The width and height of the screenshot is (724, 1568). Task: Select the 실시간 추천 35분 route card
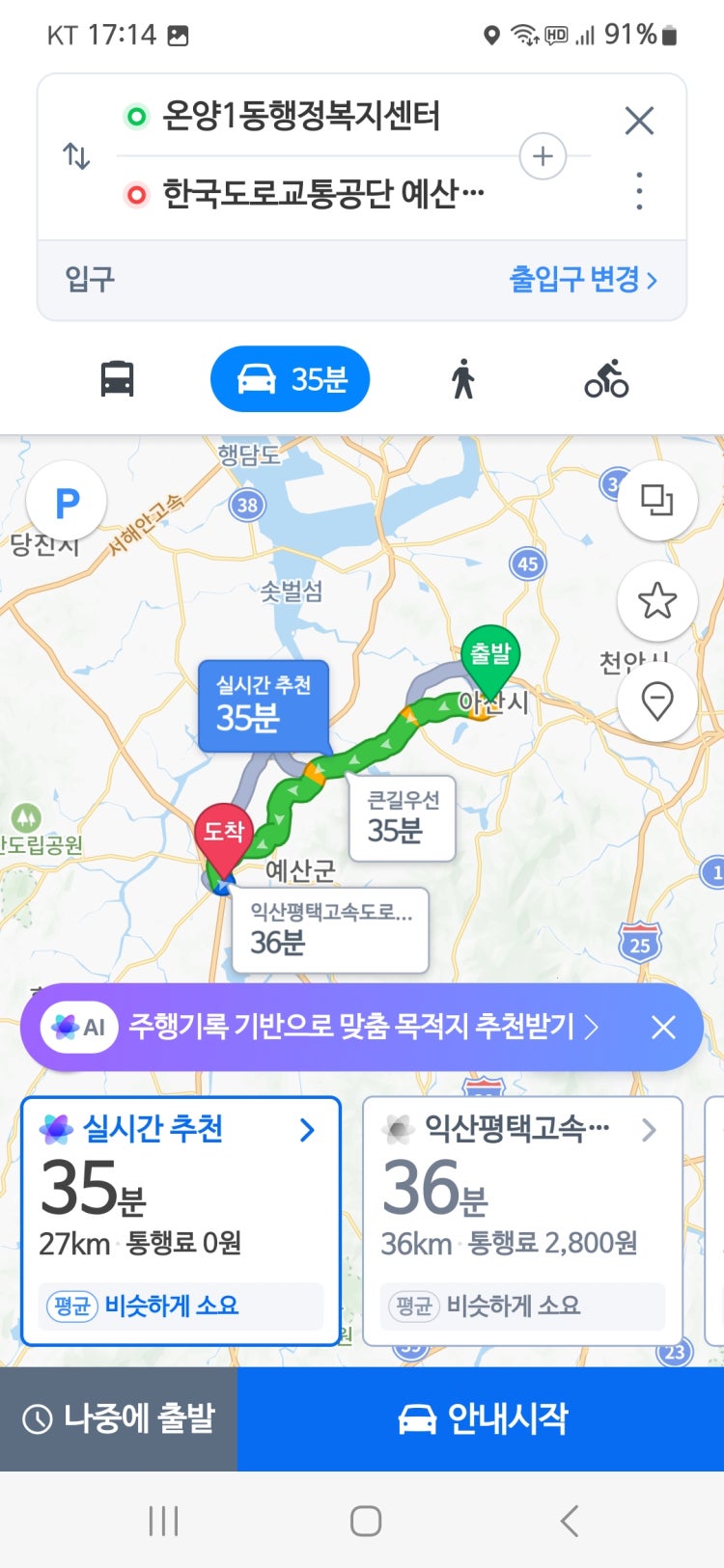tap(181, 1220)
